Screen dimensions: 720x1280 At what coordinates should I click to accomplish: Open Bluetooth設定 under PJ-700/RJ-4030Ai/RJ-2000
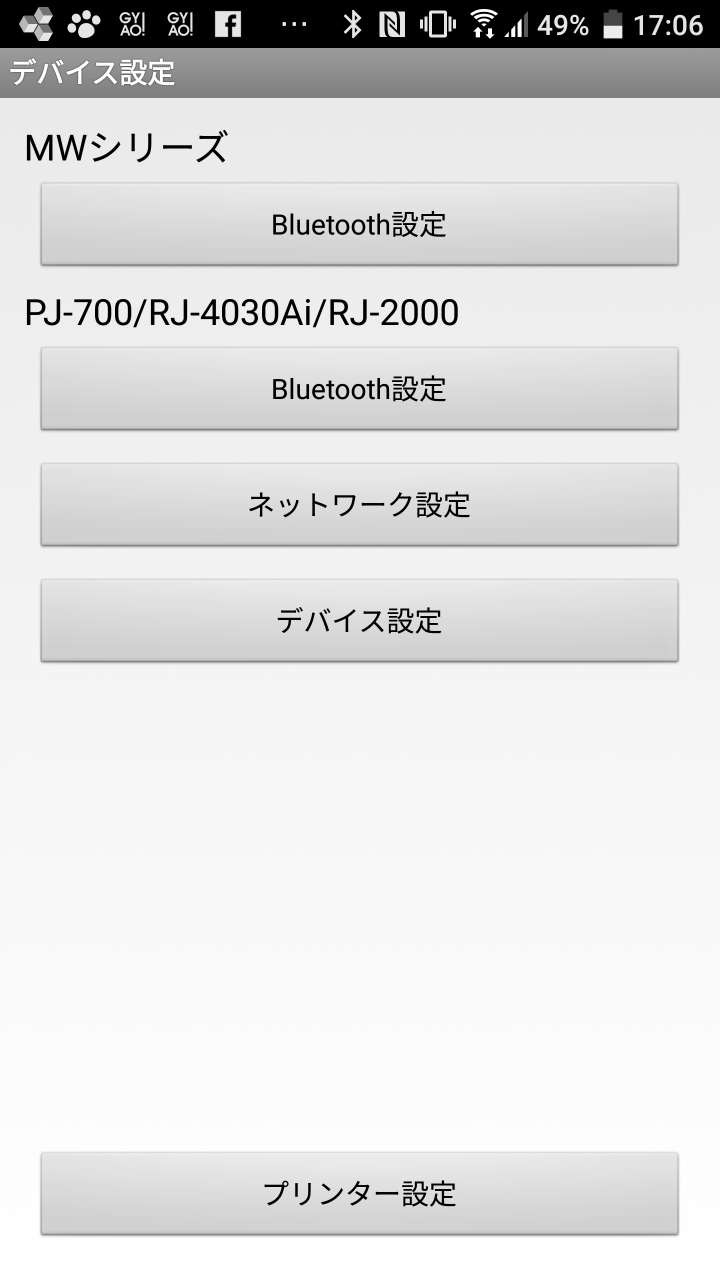pos(359,389)
